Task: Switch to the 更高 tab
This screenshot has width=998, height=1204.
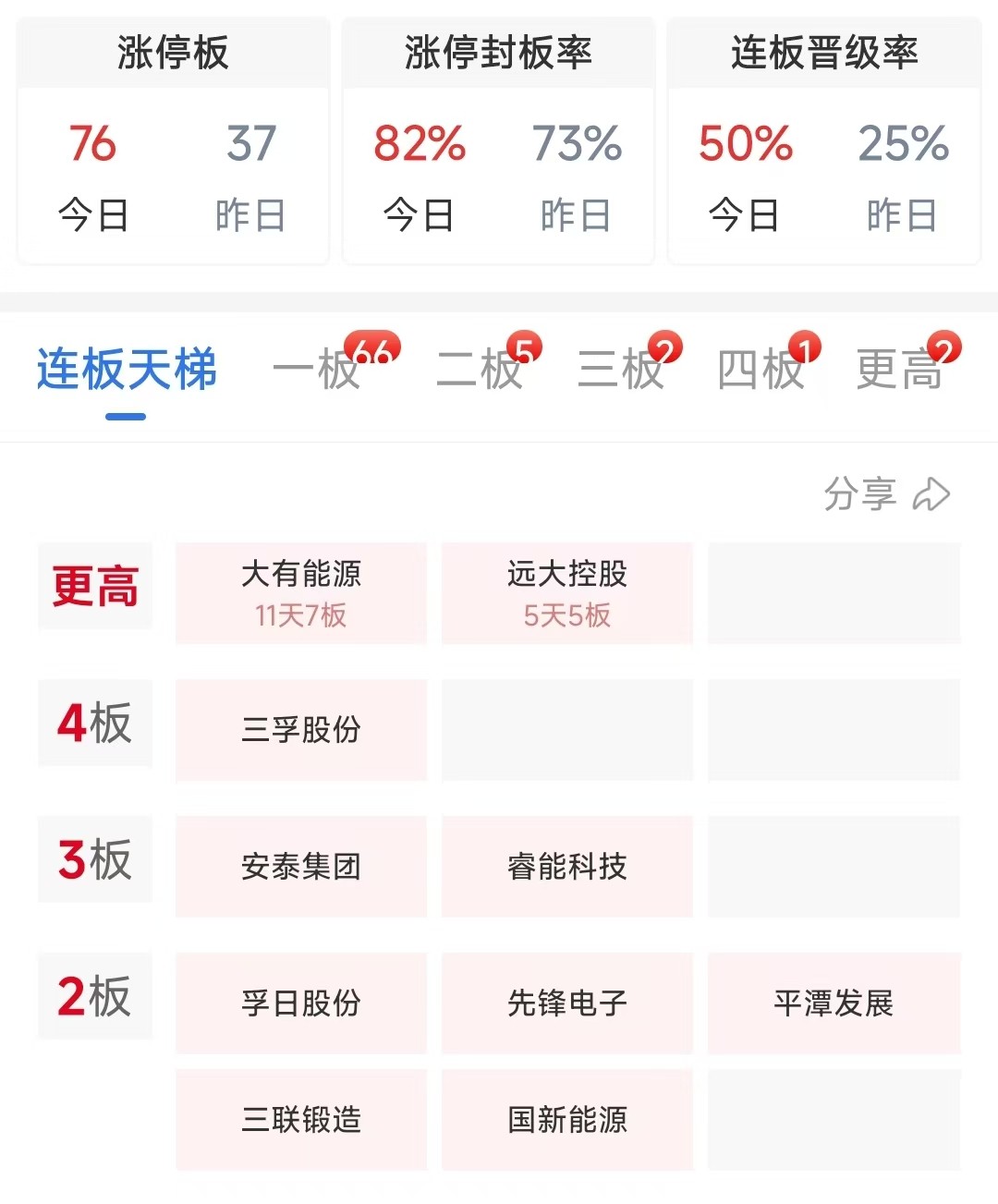Action: 900,370
